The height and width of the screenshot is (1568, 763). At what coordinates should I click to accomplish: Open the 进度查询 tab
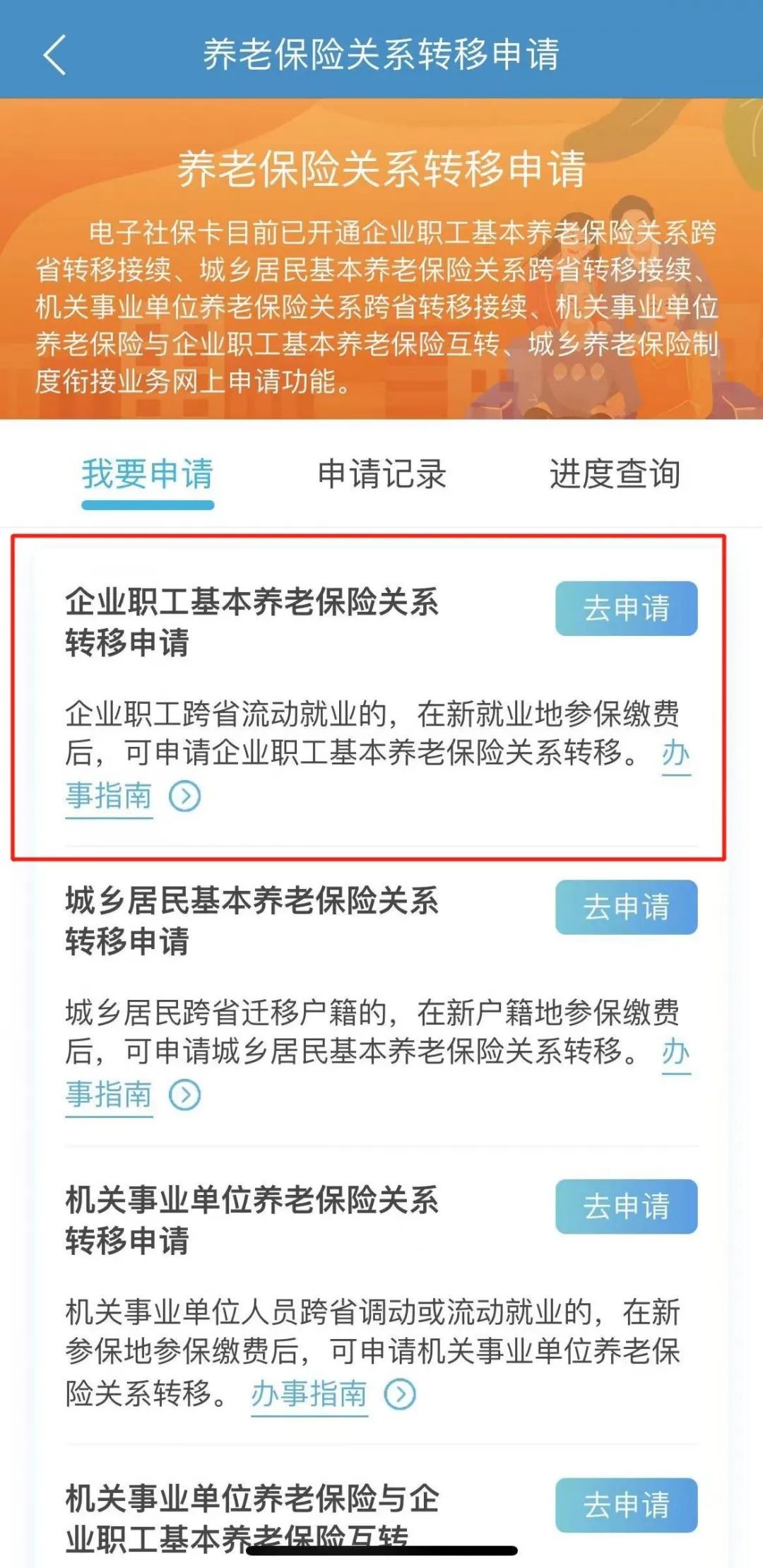point(615,474)
